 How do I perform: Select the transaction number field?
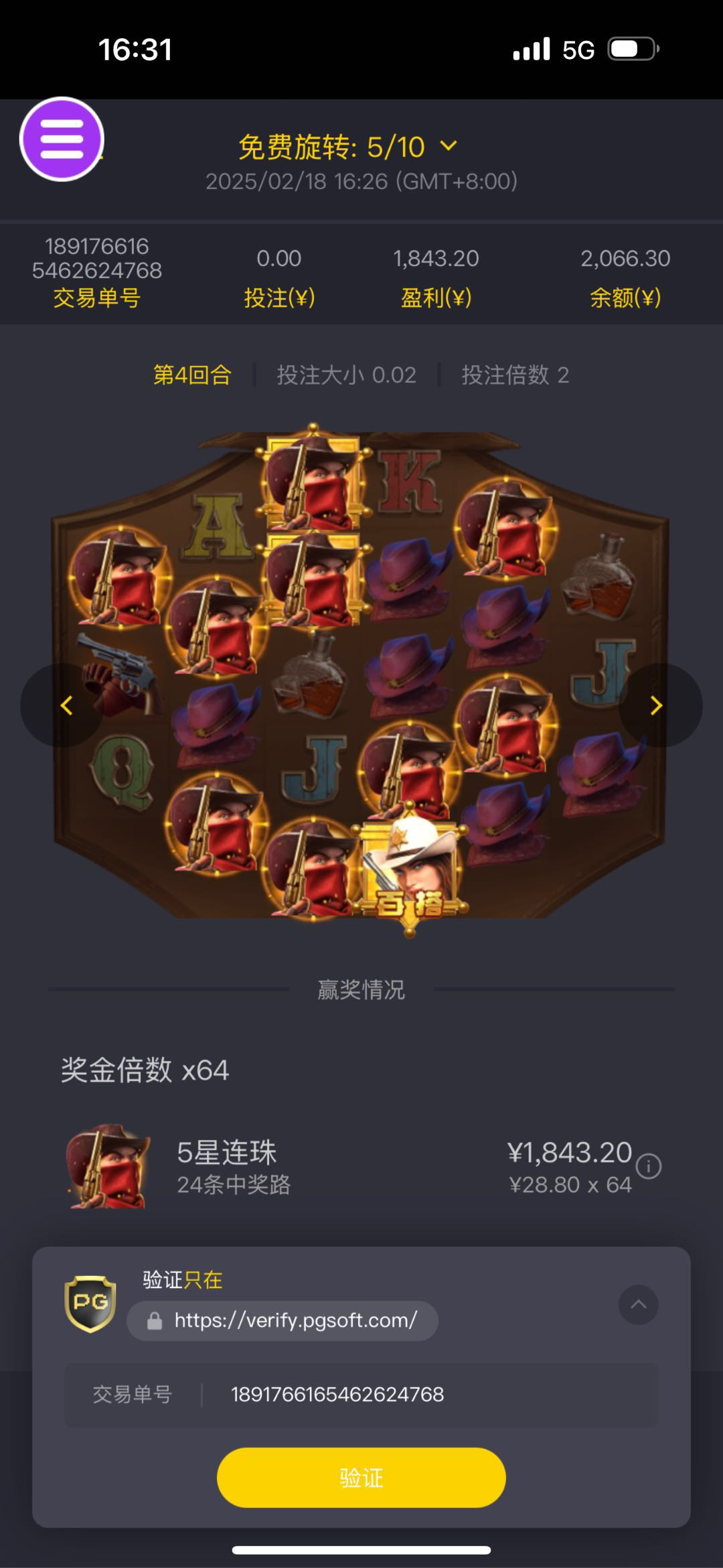coord(428,1394)
